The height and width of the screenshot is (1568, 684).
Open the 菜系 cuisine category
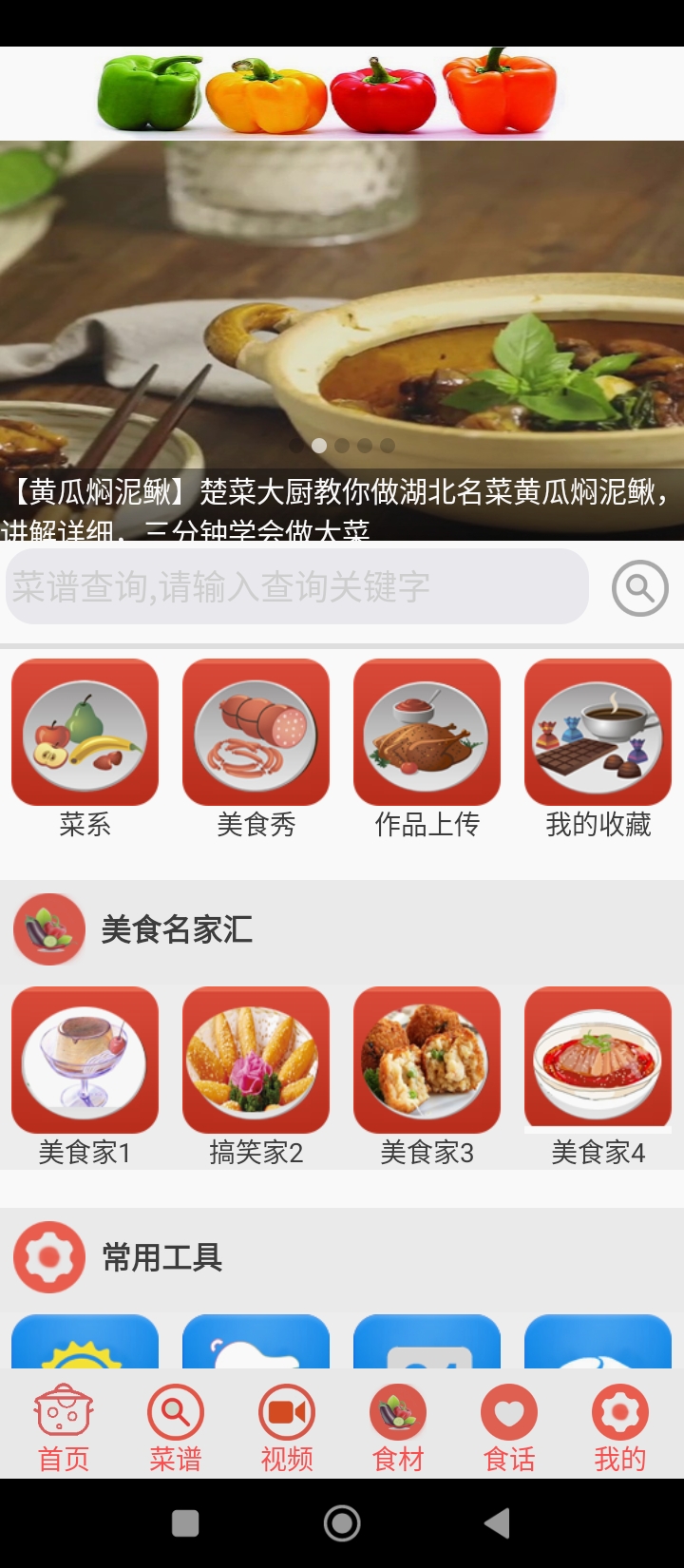click(x=85, y=748)
